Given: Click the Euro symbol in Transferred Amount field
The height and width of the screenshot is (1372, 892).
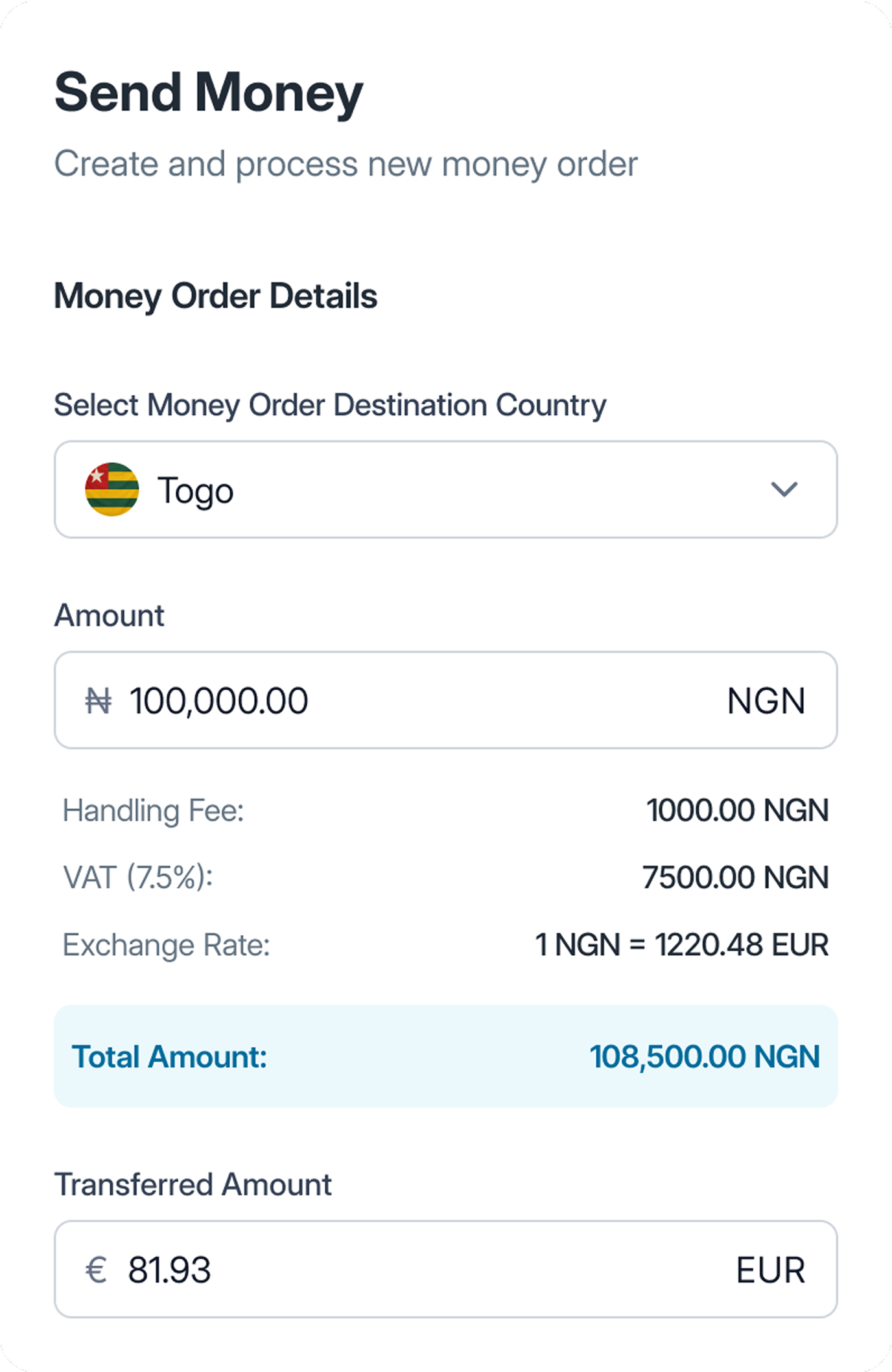Looking at the screenshot, I should 97,1268.
